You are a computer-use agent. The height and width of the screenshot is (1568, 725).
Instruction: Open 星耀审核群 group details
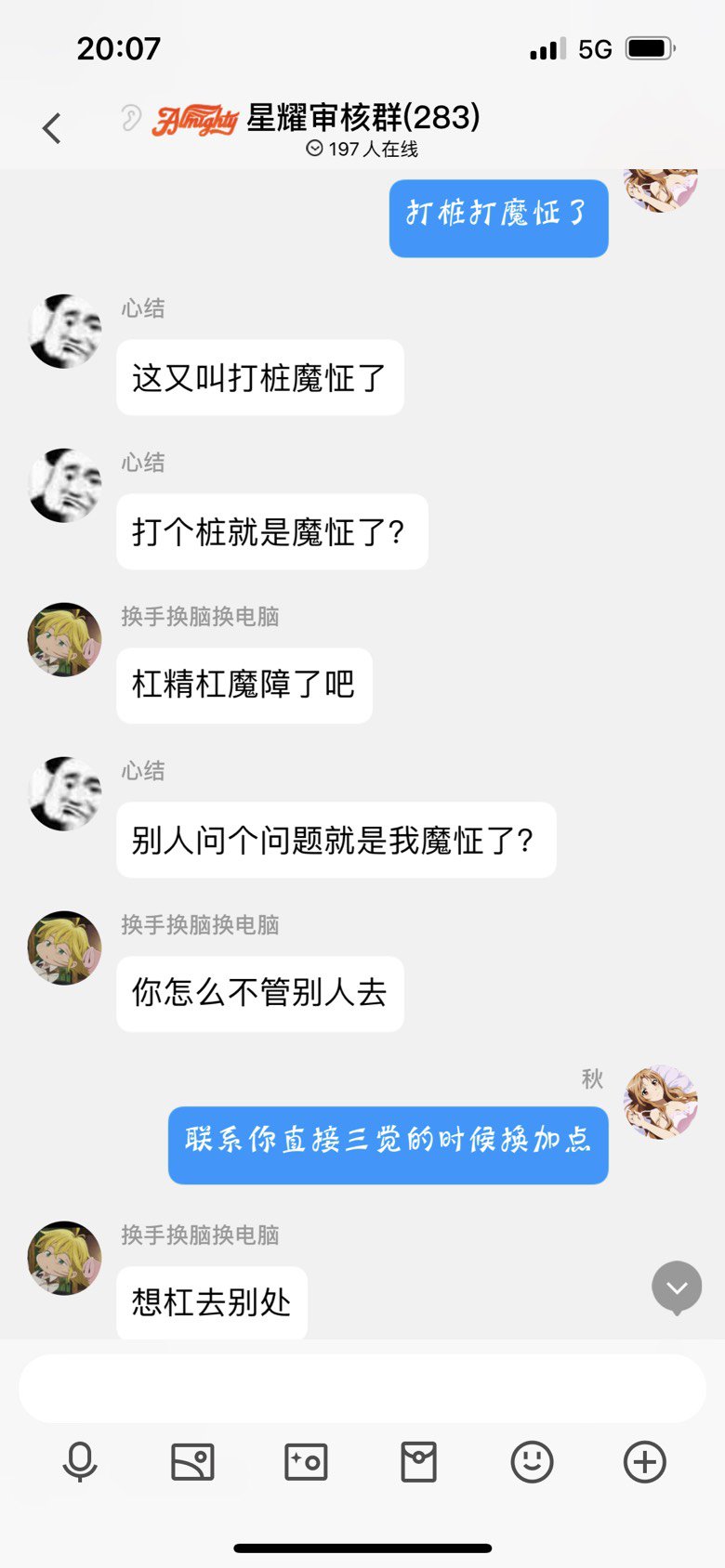coord(362,118)
